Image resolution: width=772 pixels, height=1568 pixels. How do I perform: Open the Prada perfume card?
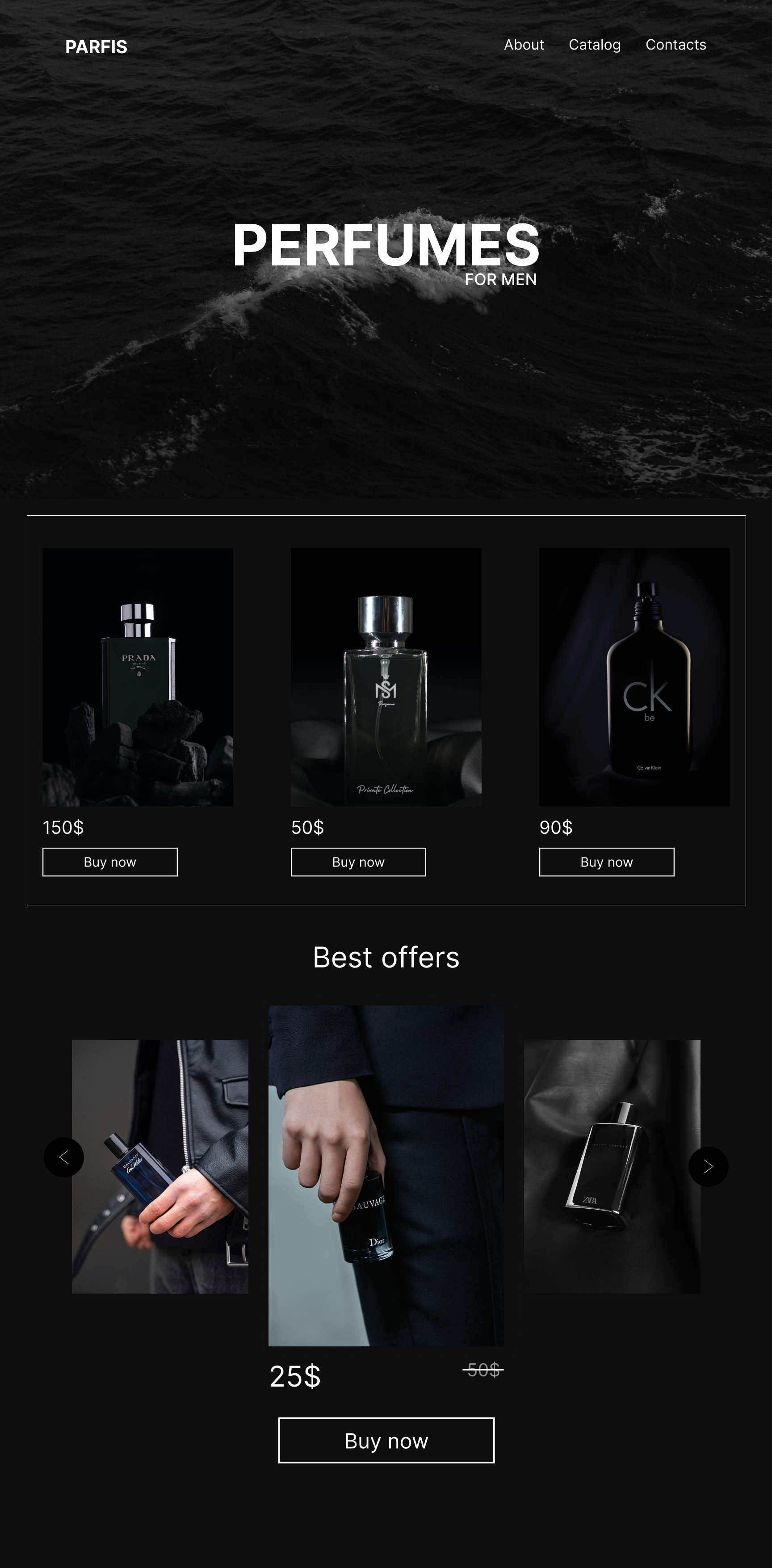[x=138, y=677]
